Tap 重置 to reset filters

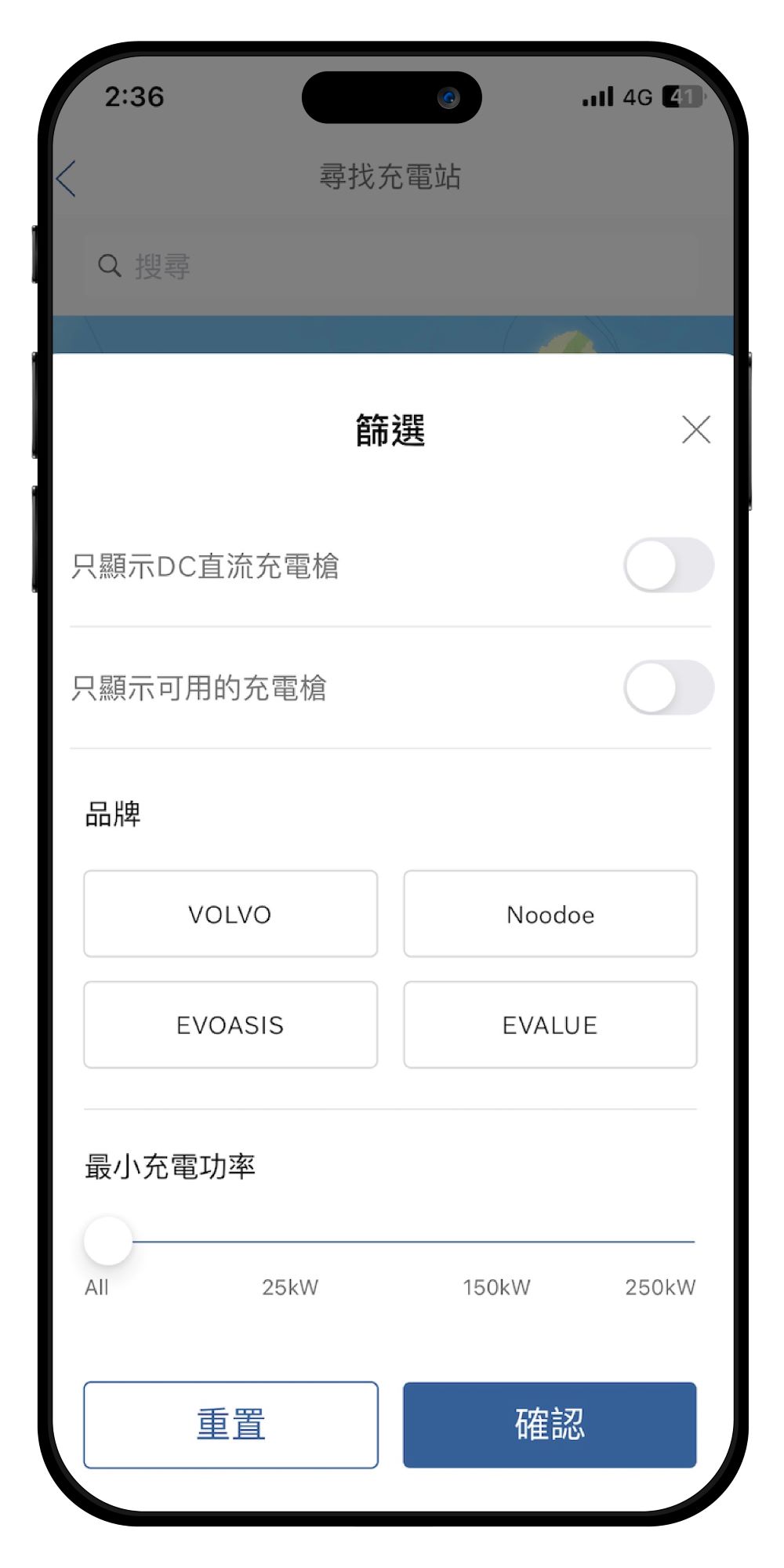click(230, 1424)
